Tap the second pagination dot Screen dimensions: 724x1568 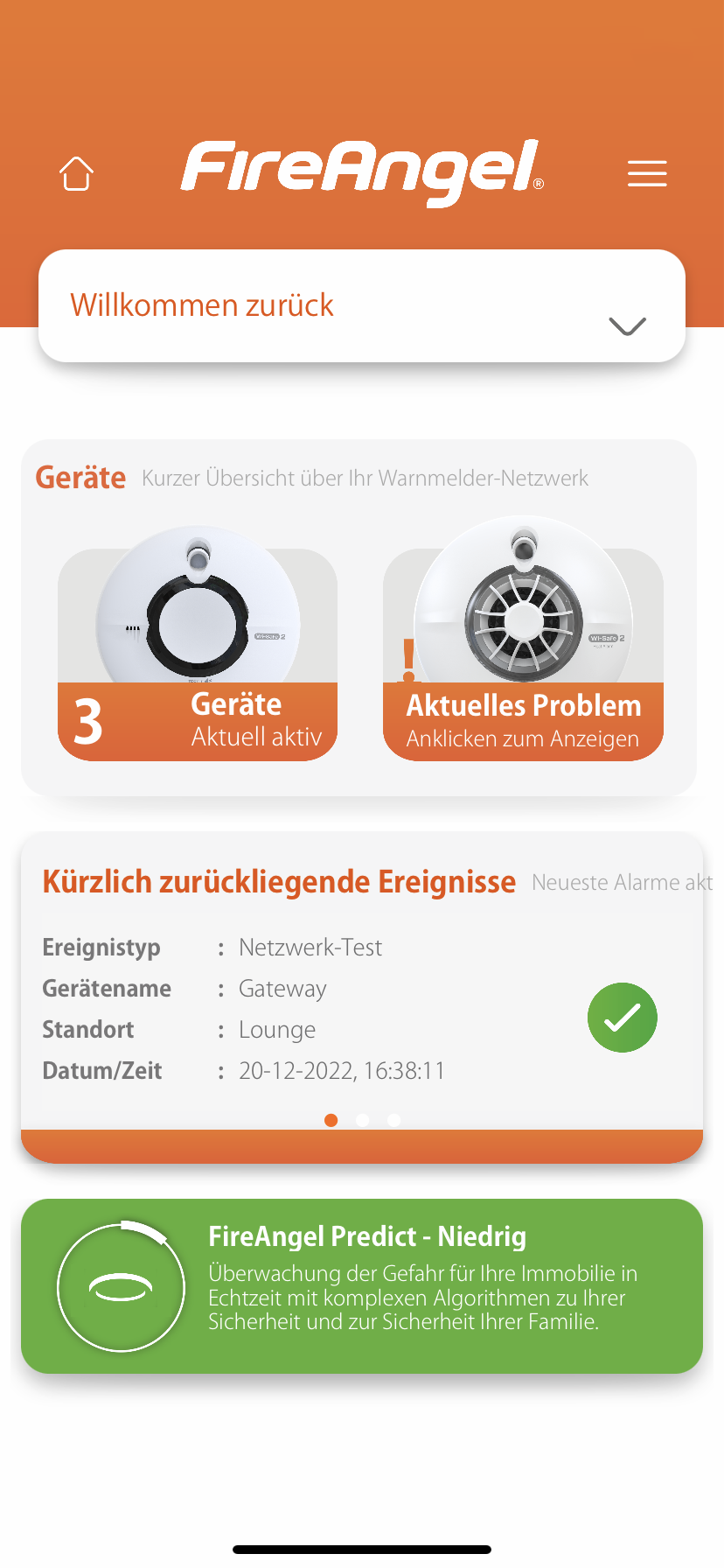363,1119
